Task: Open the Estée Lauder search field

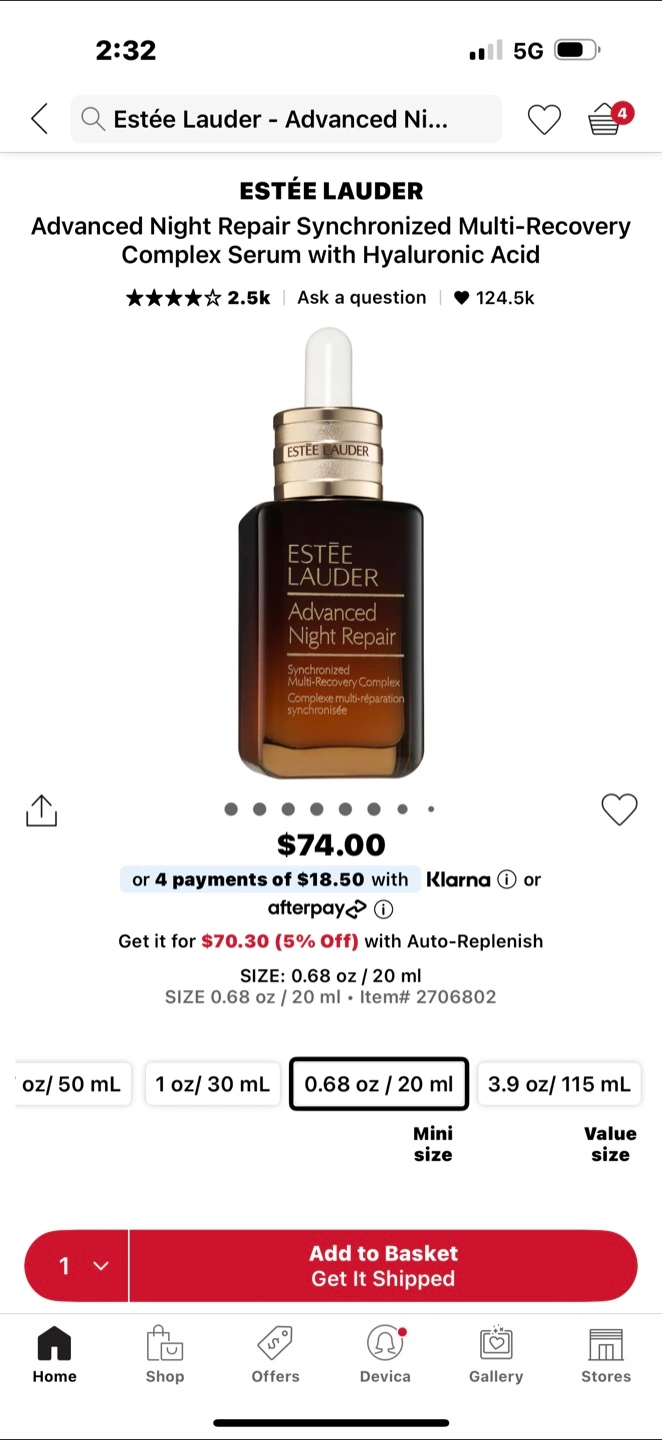Action: coord(286,120)
